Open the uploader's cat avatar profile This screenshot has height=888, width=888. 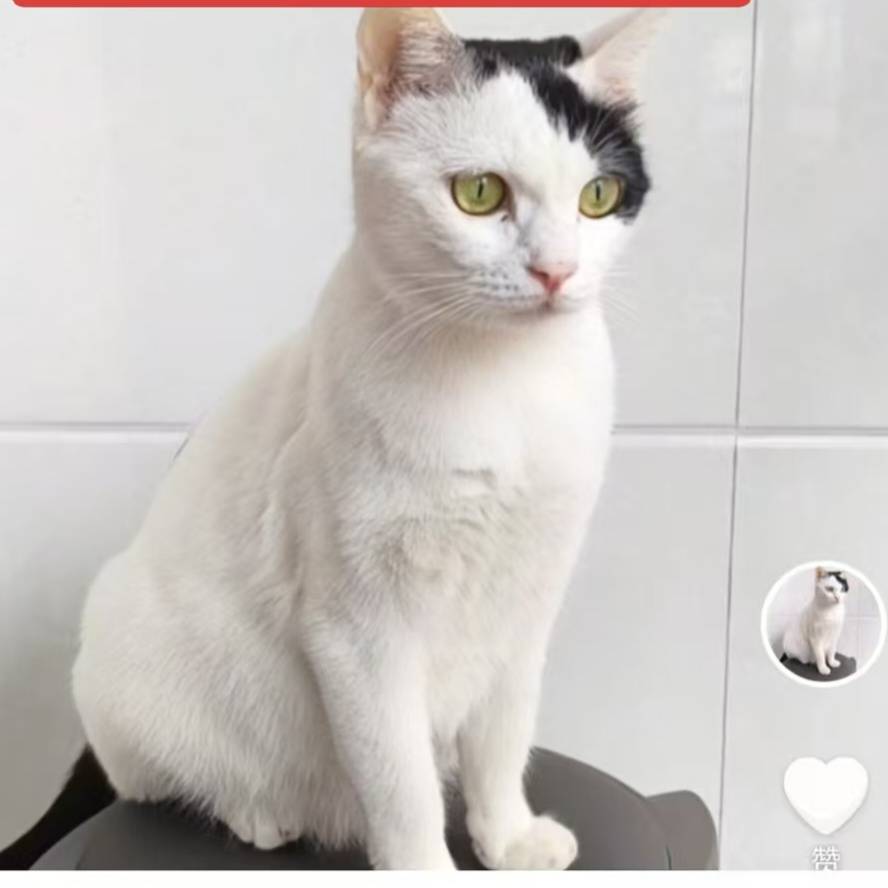[x=823, y=623]
